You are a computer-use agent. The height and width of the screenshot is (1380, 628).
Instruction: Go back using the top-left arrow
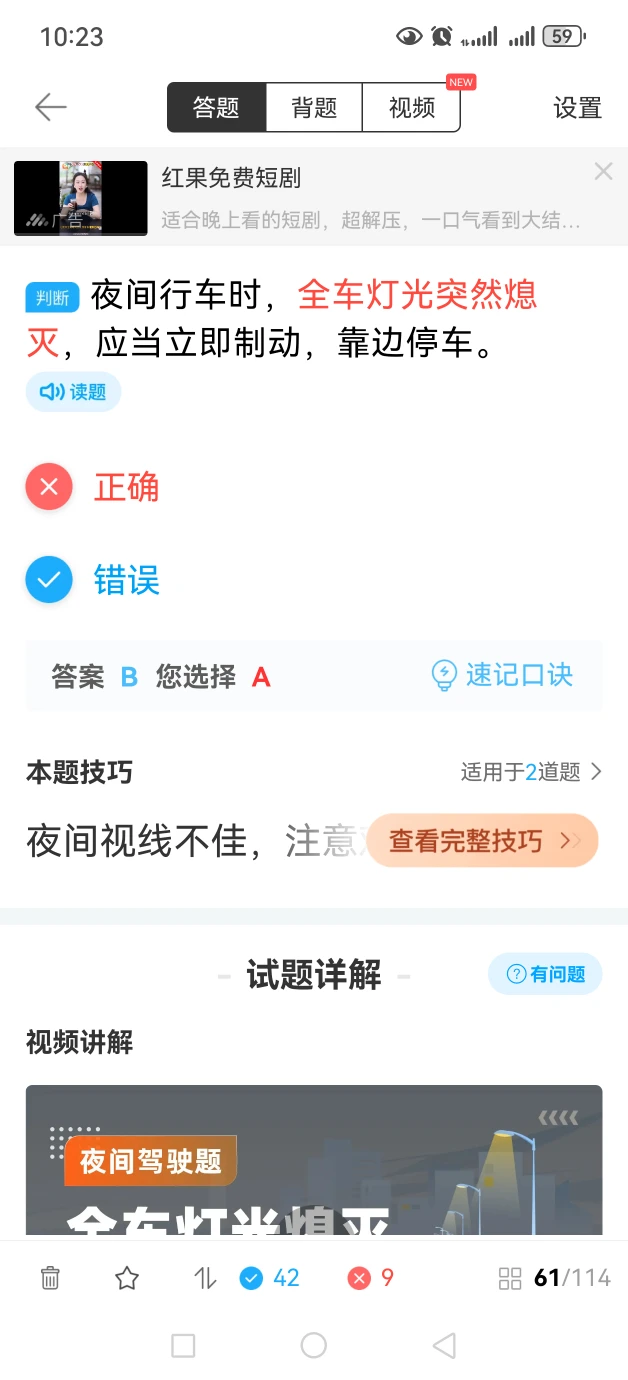point(50,108)
